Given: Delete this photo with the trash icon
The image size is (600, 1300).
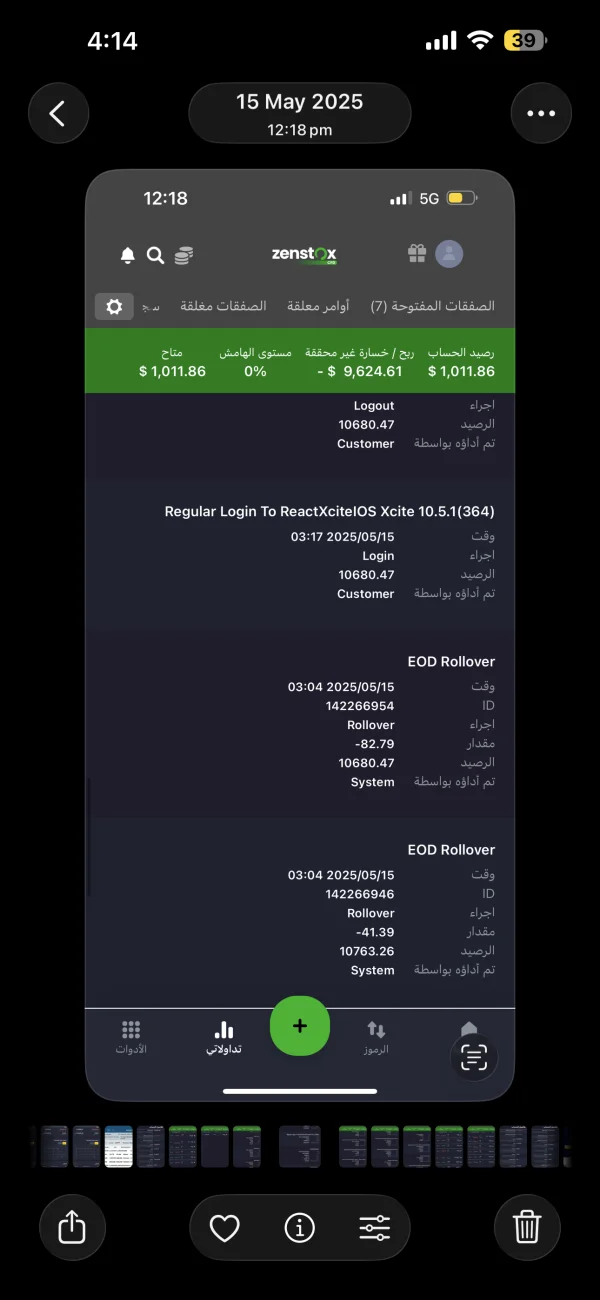Looking at the screenshot, I should tap(527, 1226).
